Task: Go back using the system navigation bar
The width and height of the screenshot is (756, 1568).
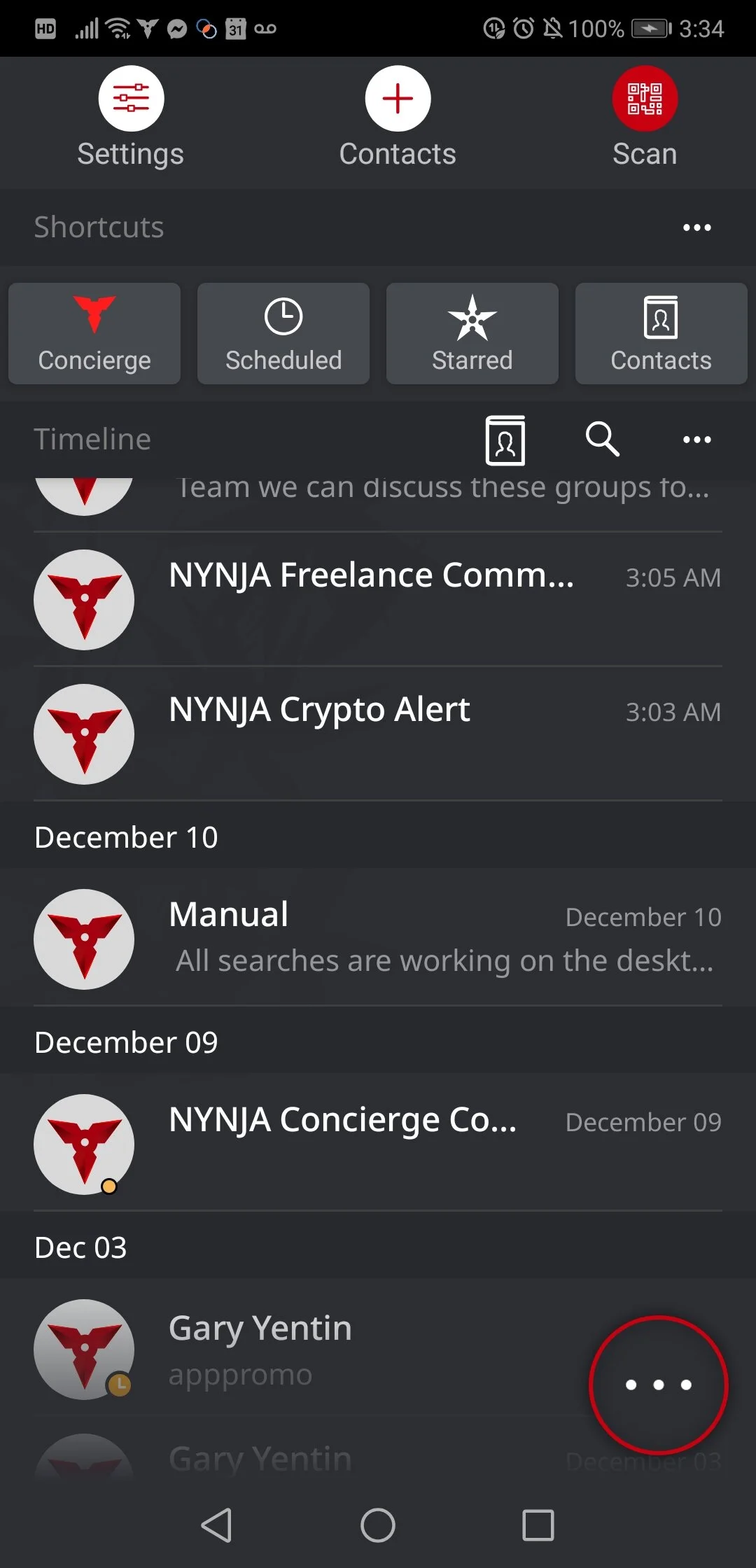Action: [216, 1525]
